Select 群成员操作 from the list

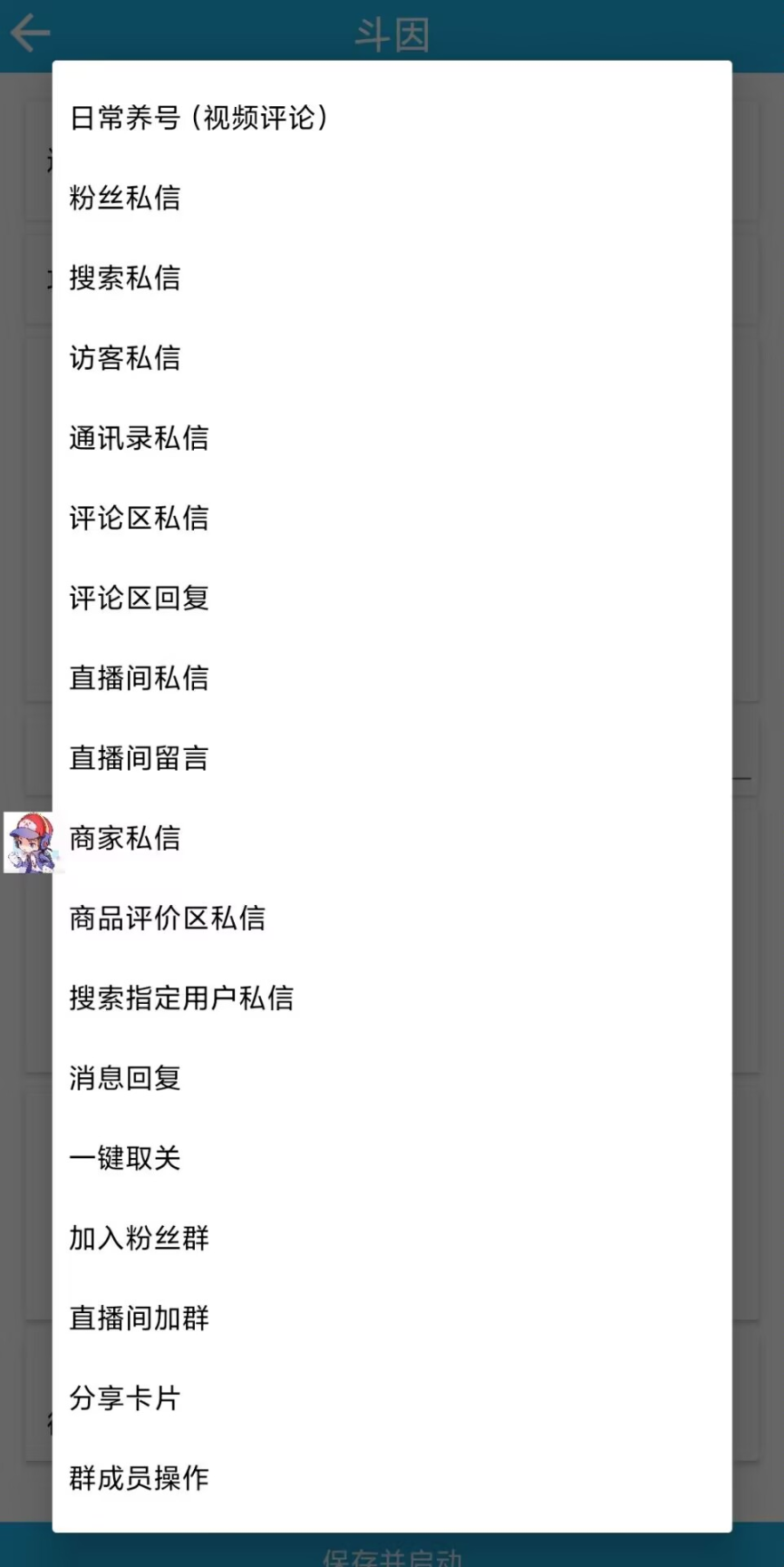pos(139,1478)
